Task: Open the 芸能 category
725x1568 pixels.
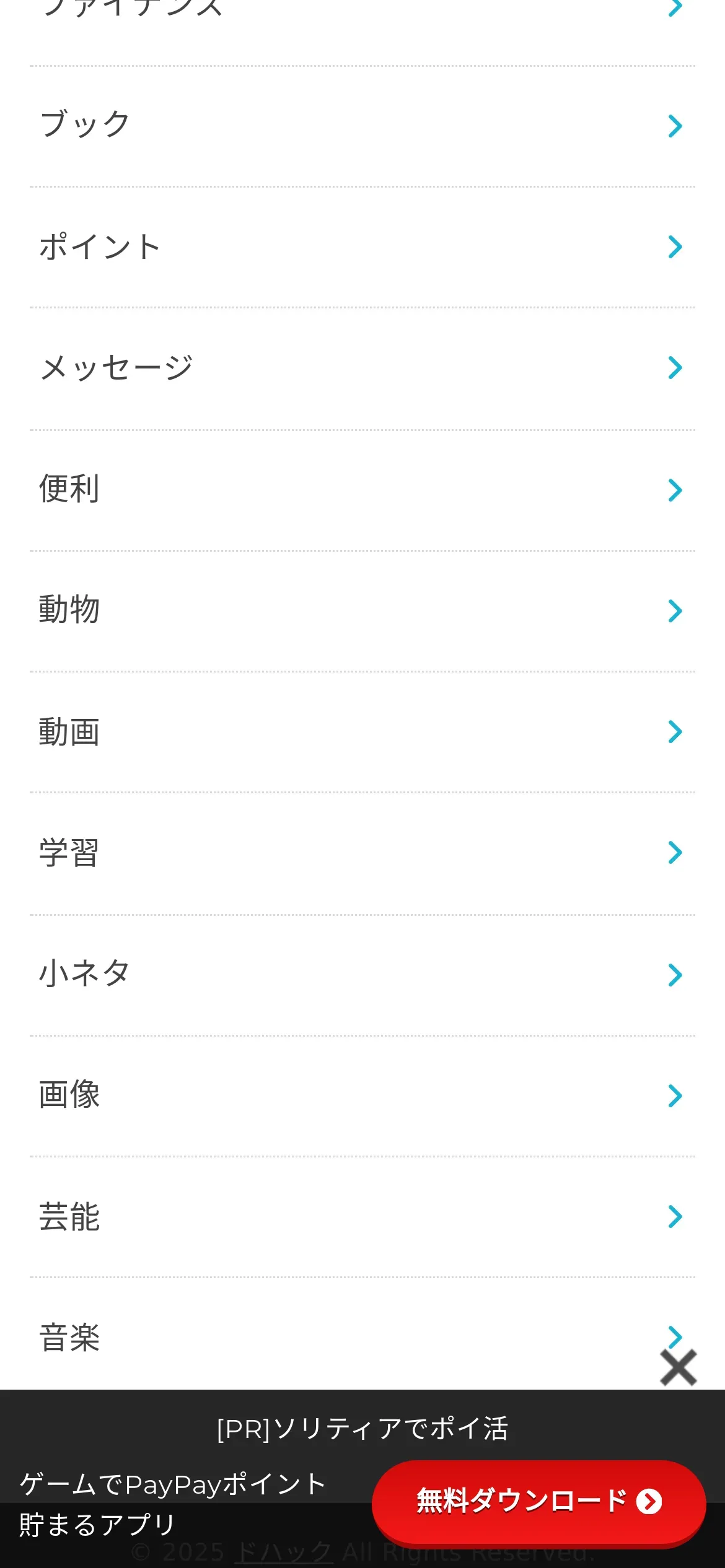Action: coord(362,1216)
